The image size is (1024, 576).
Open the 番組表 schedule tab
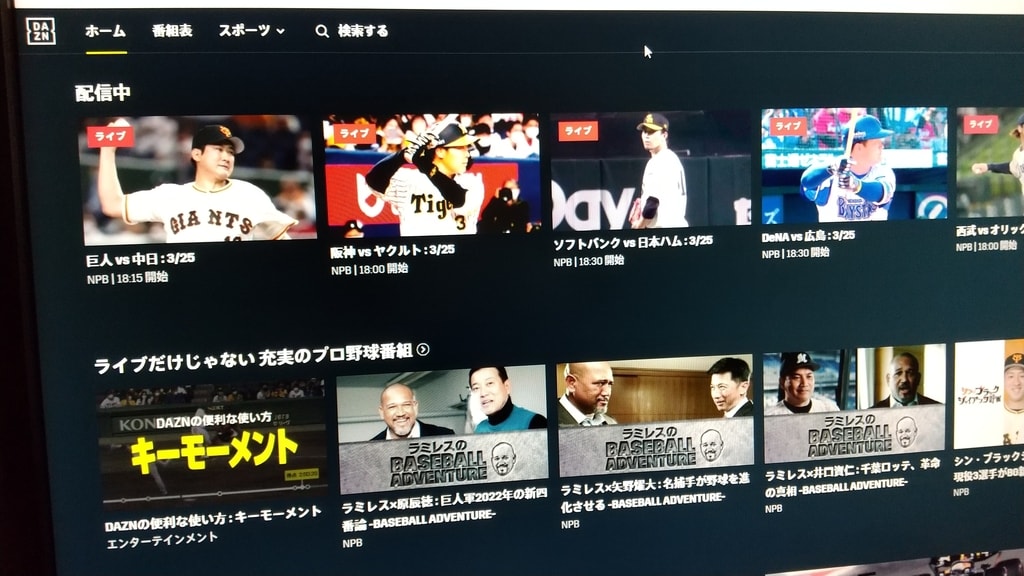(x=172, y=31)
